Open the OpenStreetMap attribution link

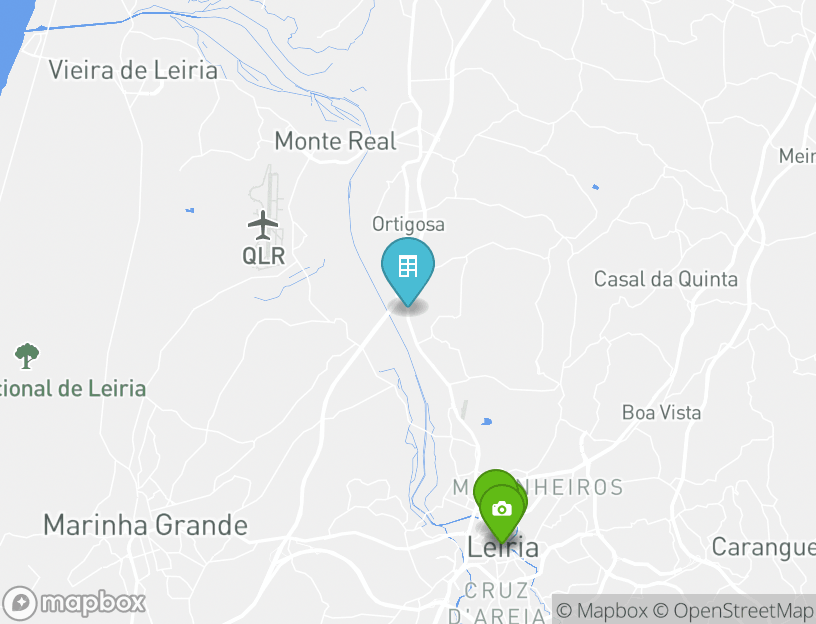click(734, 610)
